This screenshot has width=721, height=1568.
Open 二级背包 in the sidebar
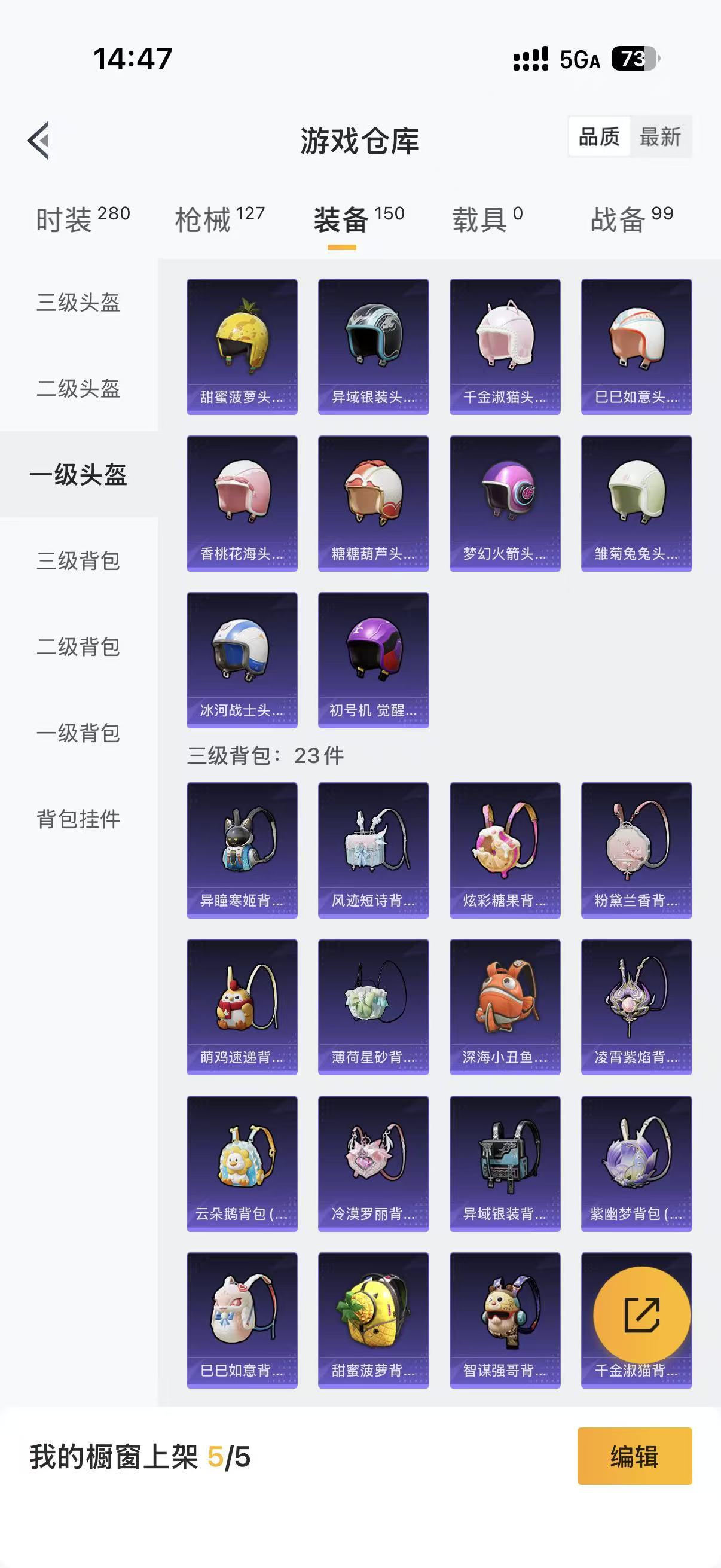78,646
